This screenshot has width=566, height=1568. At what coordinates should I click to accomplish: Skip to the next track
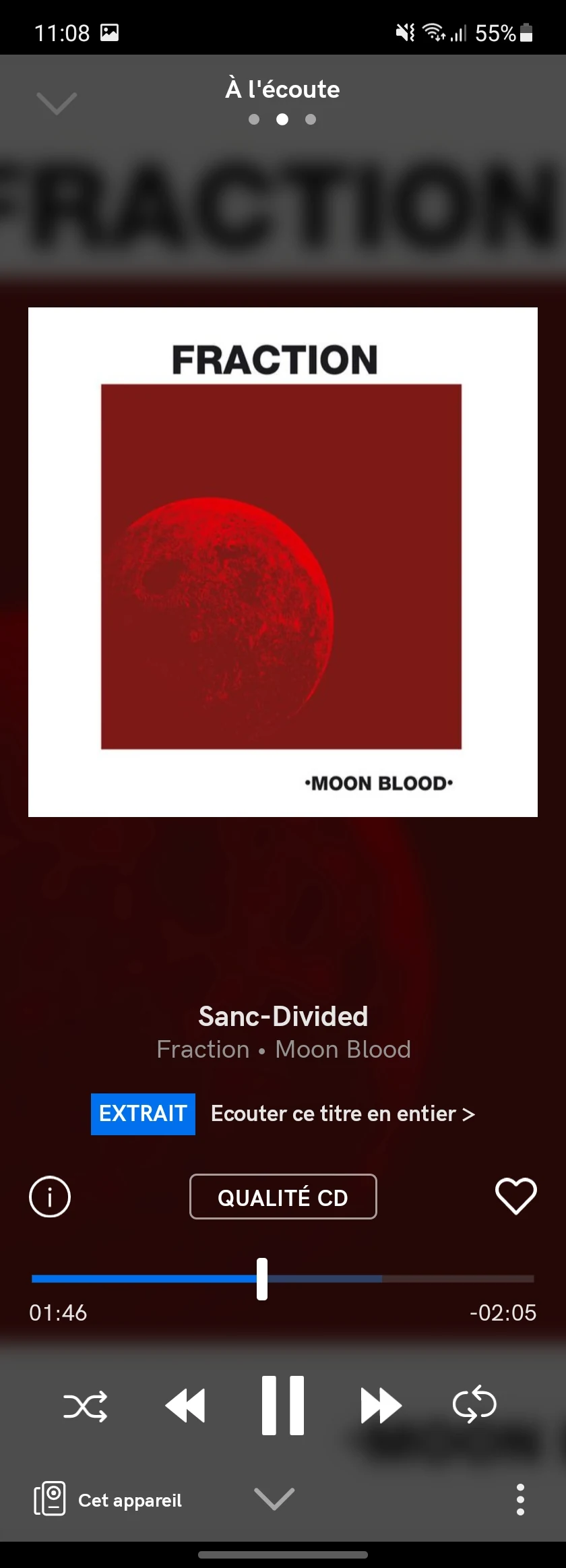click(x=381, y=1406)
